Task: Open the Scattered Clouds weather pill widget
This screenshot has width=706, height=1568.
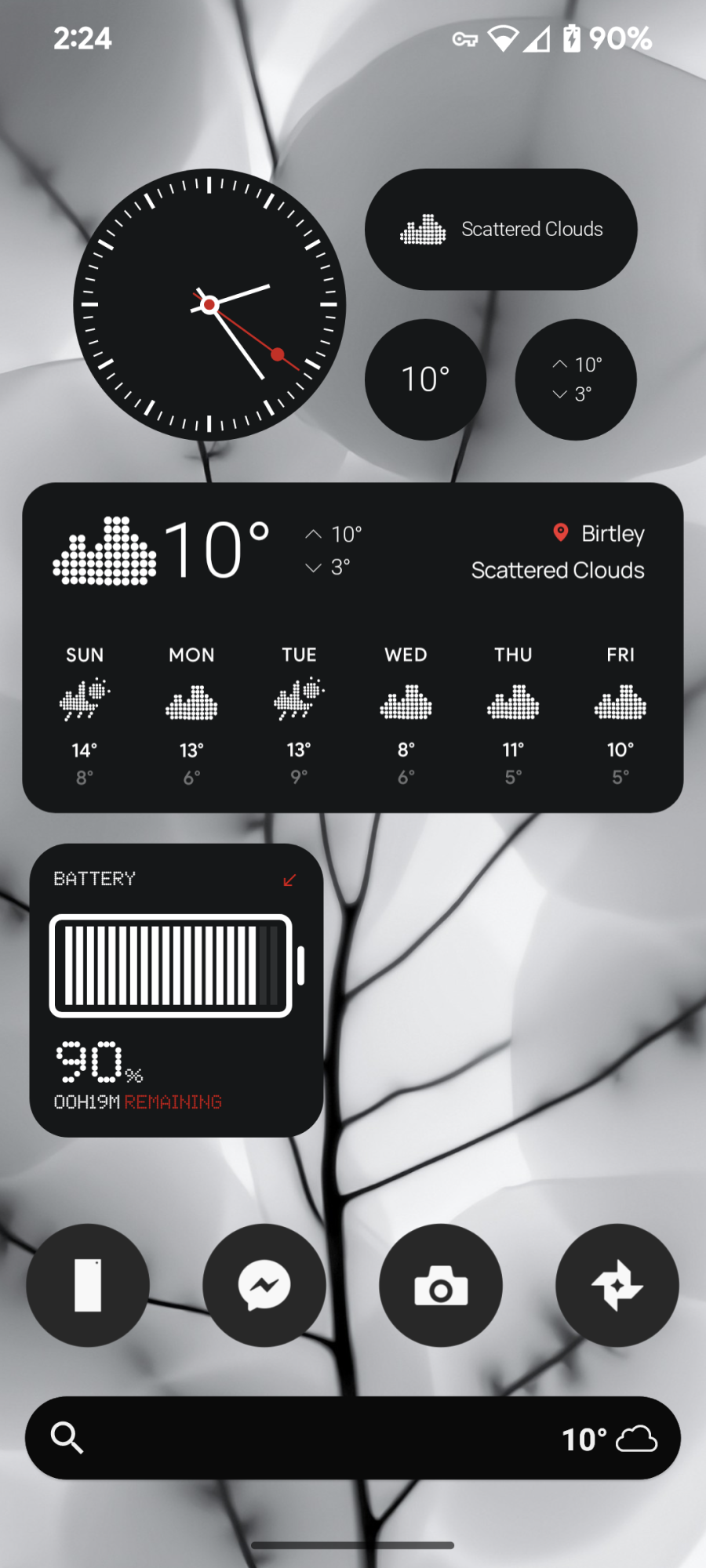Action: 500,229
